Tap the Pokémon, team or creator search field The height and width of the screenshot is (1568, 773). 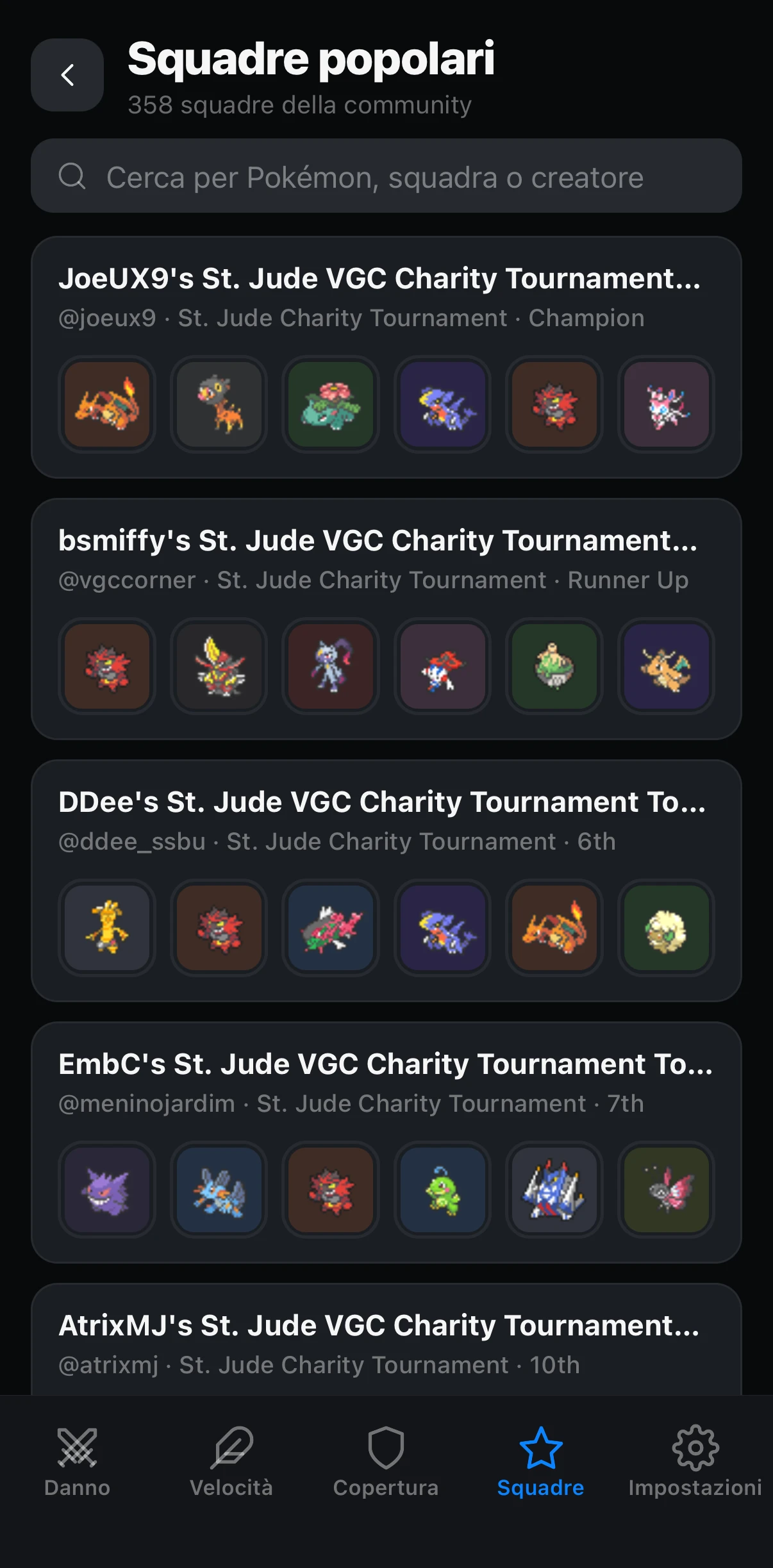pyautogui.click(x=386, y=176)
